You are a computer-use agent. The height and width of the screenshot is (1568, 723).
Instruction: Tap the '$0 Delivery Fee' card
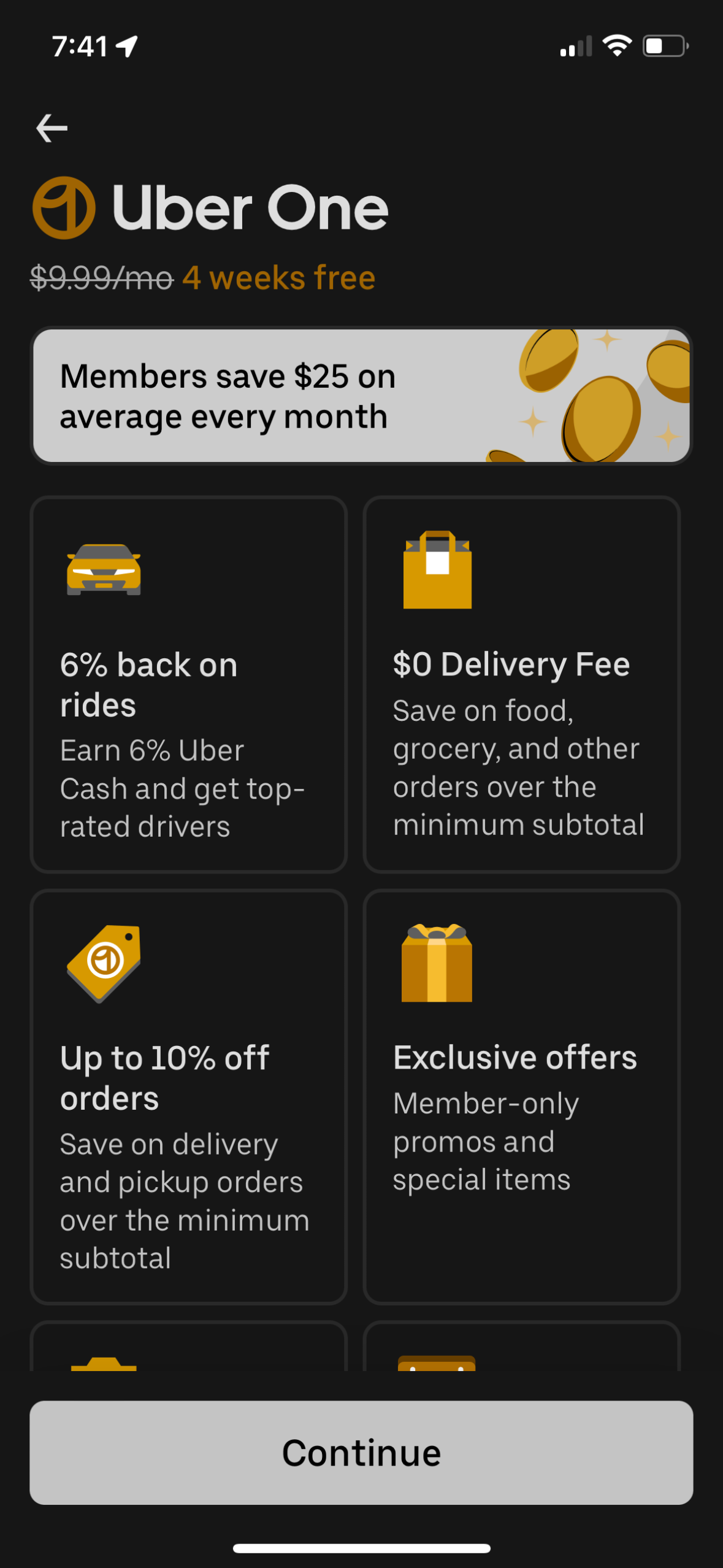(x=522, y=687)
